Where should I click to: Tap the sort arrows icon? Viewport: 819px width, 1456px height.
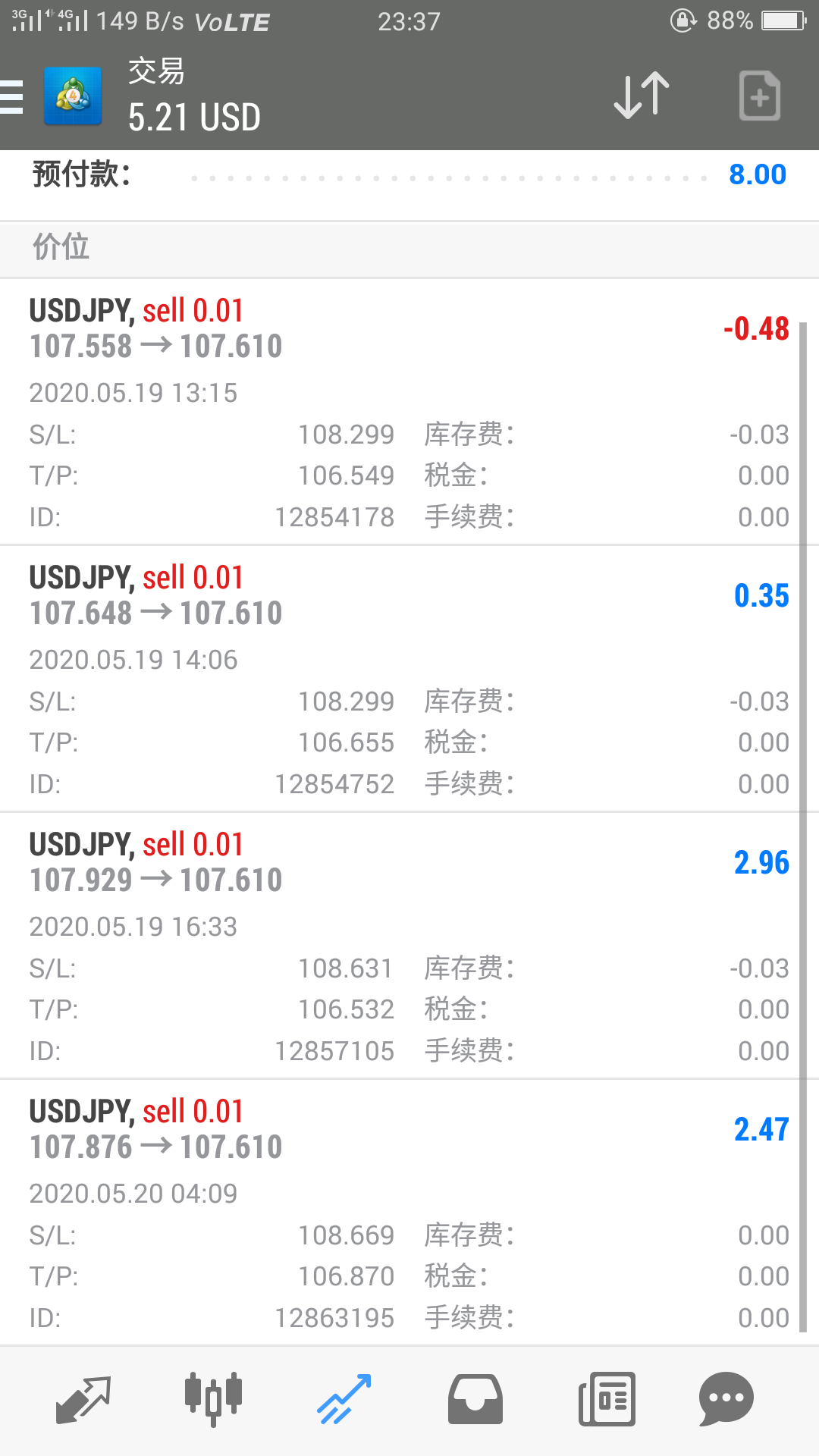tap(642, 96)
